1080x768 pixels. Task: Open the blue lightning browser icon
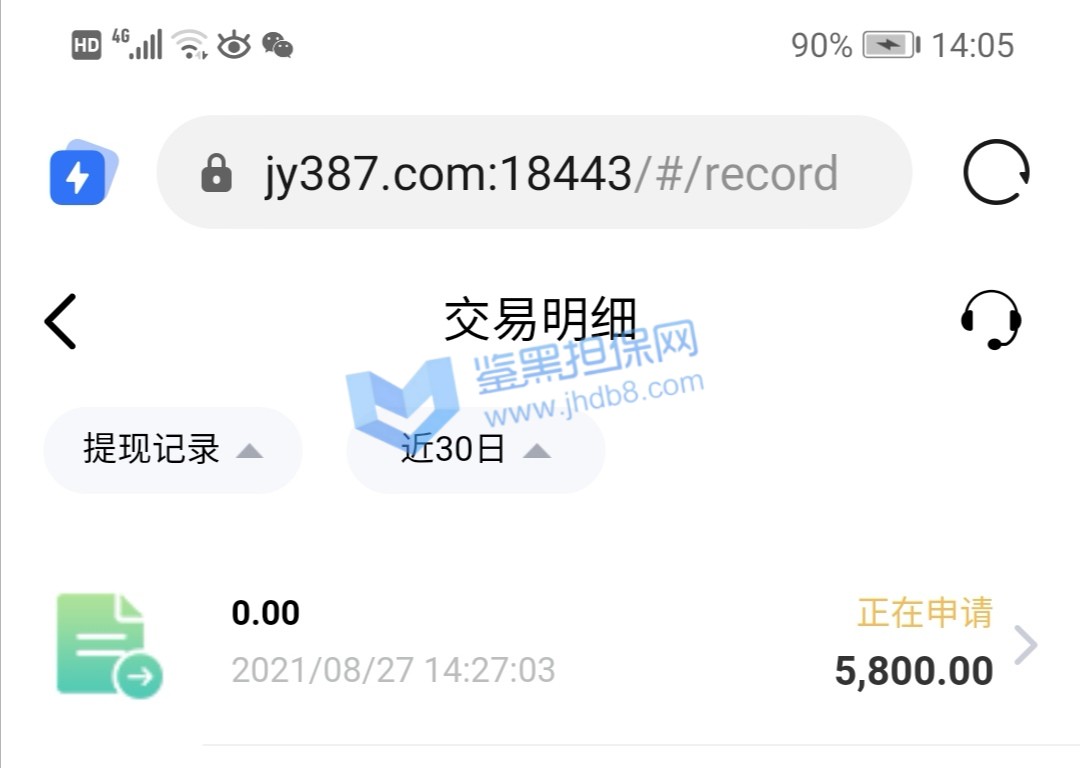(83, 175)
